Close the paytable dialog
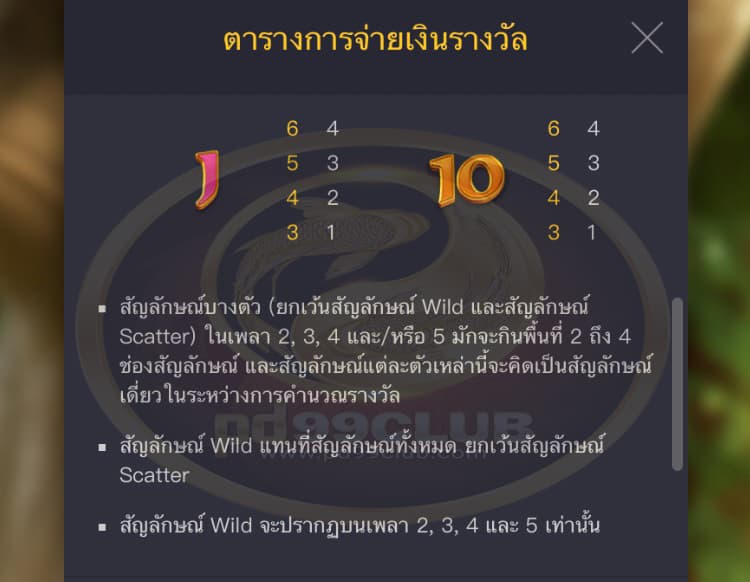 (x=646, y=38)
